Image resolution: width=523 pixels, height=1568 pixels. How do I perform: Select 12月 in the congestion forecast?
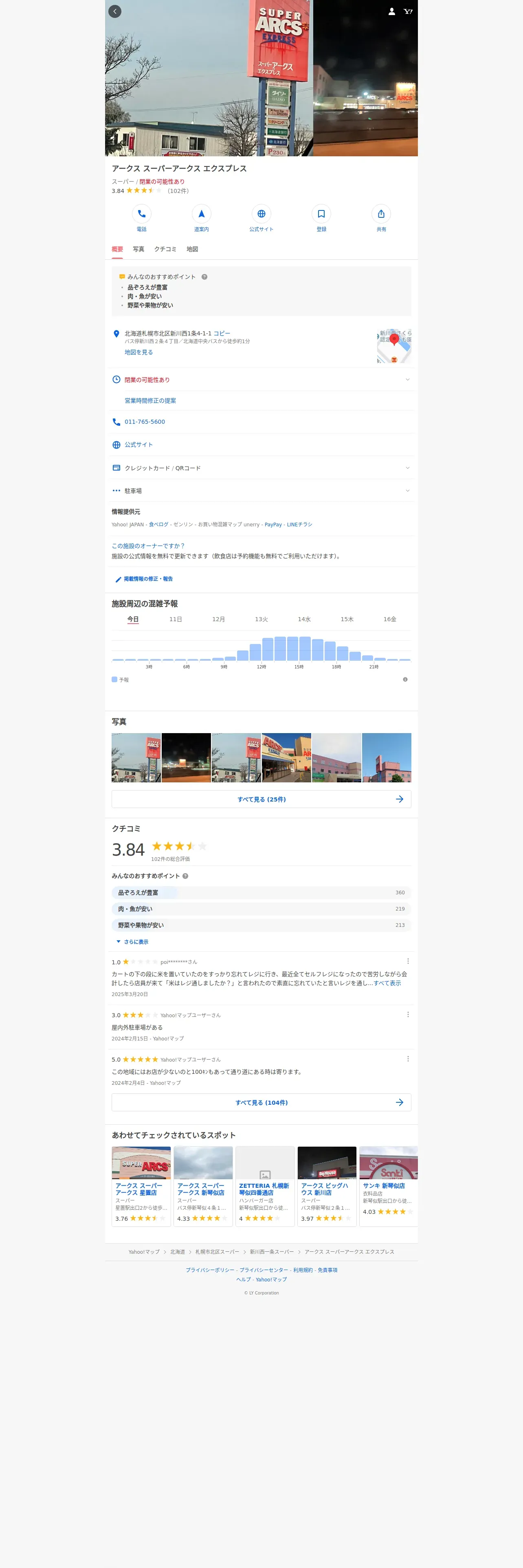(219, 619)
